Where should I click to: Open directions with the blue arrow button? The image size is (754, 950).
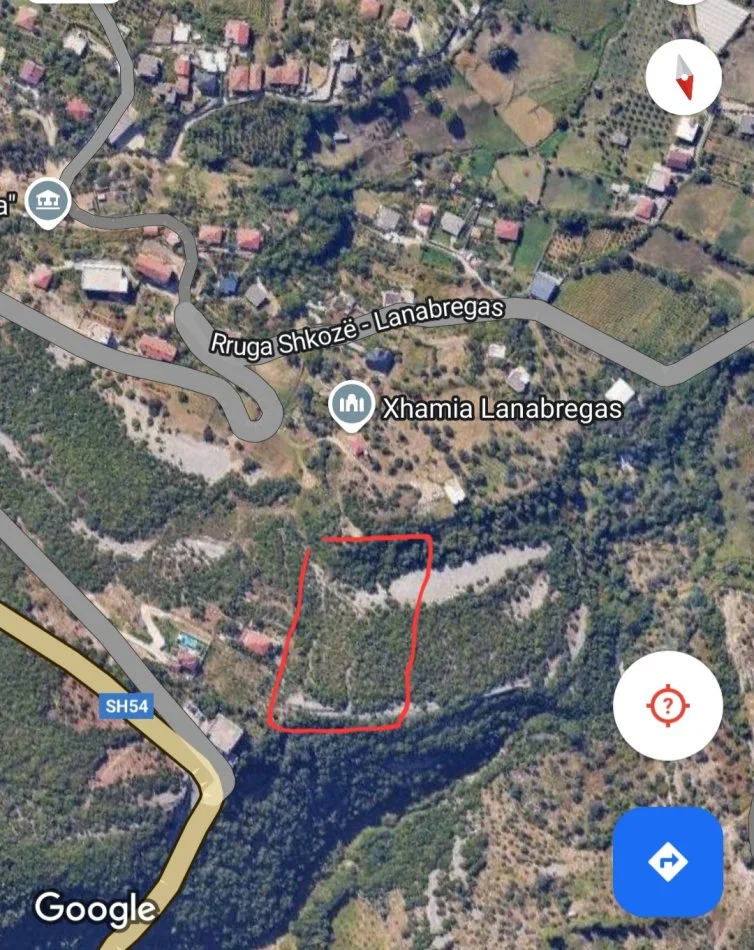point(668,861)
